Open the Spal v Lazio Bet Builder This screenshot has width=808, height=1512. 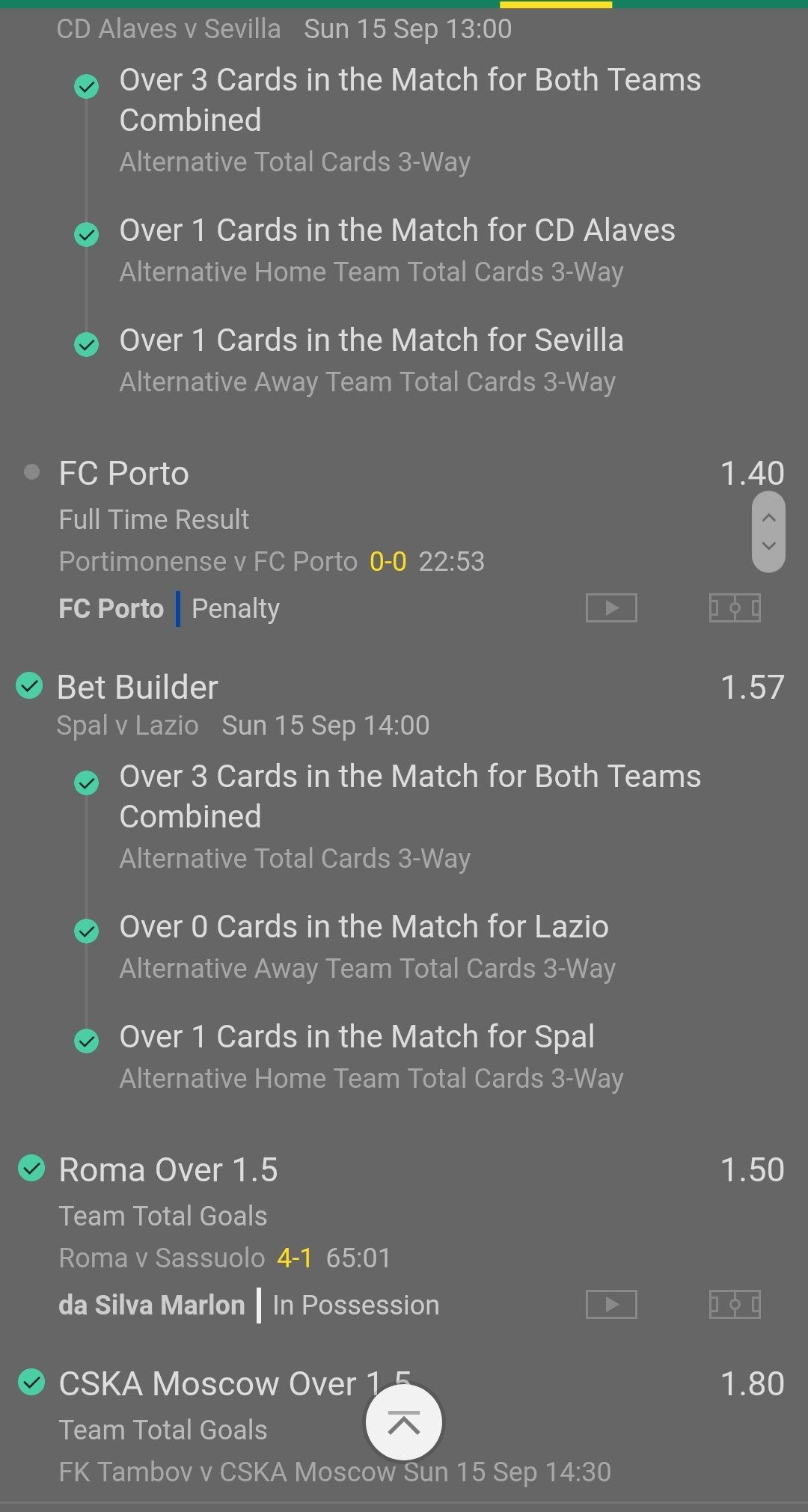138,688
